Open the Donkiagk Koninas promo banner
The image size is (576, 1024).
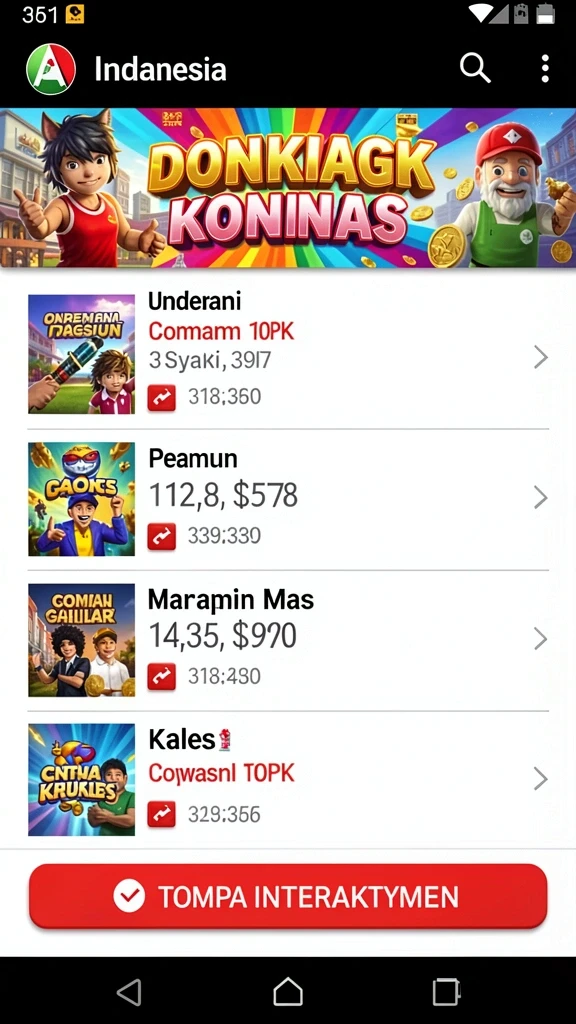coord(288,188)
